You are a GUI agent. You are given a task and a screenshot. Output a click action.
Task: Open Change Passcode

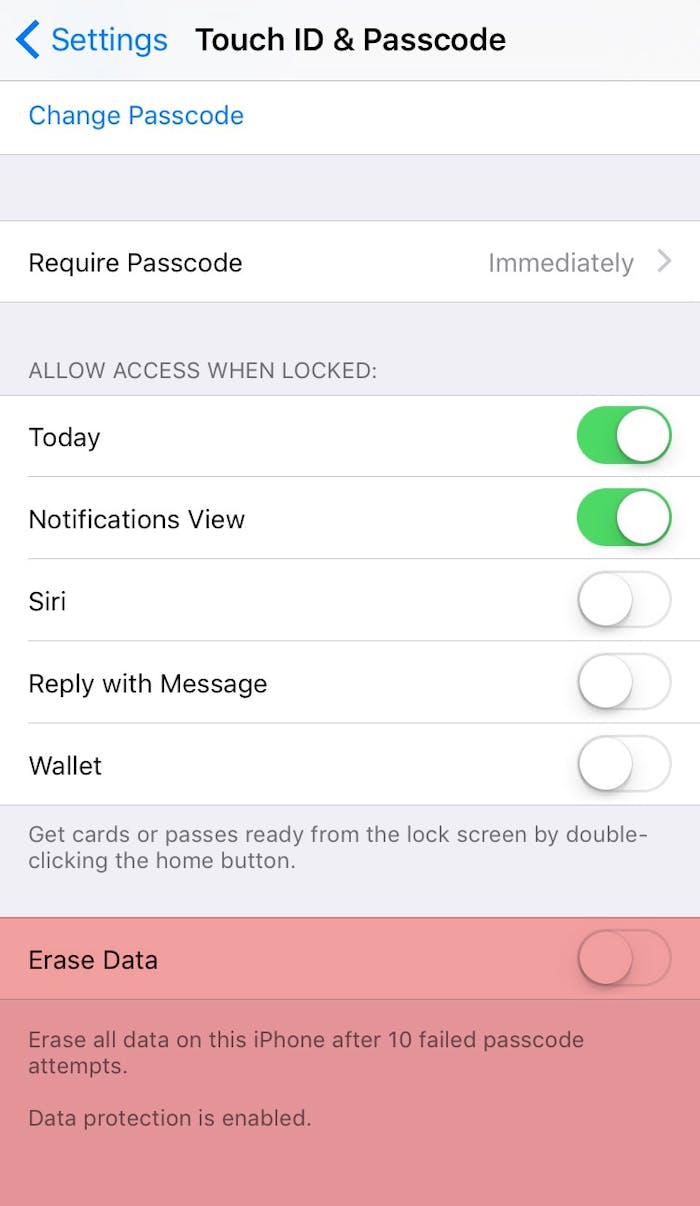click(136, 116)
